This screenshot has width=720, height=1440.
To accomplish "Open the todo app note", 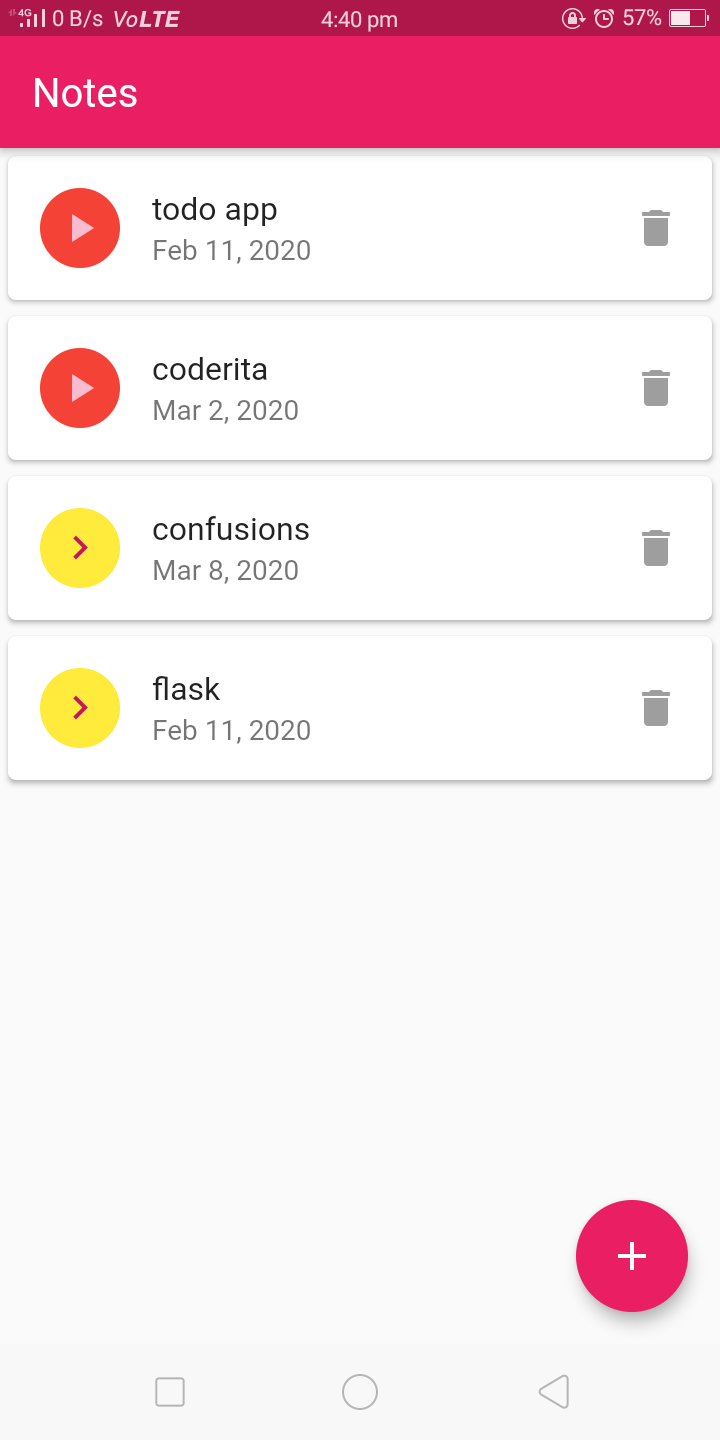I will point(360,228).
